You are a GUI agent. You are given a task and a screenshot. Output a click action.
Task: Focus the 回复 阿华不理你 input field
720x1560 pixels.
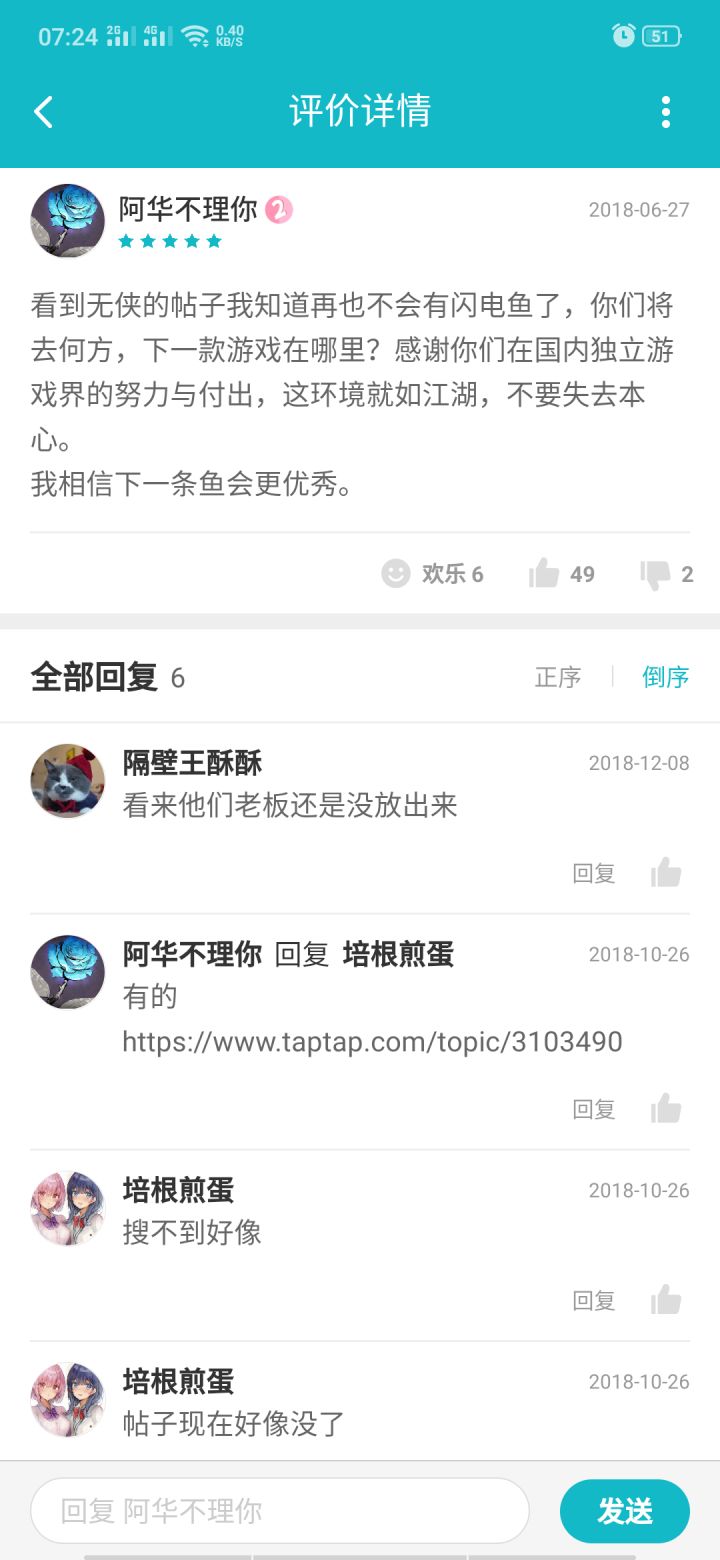pos(280,1511)
